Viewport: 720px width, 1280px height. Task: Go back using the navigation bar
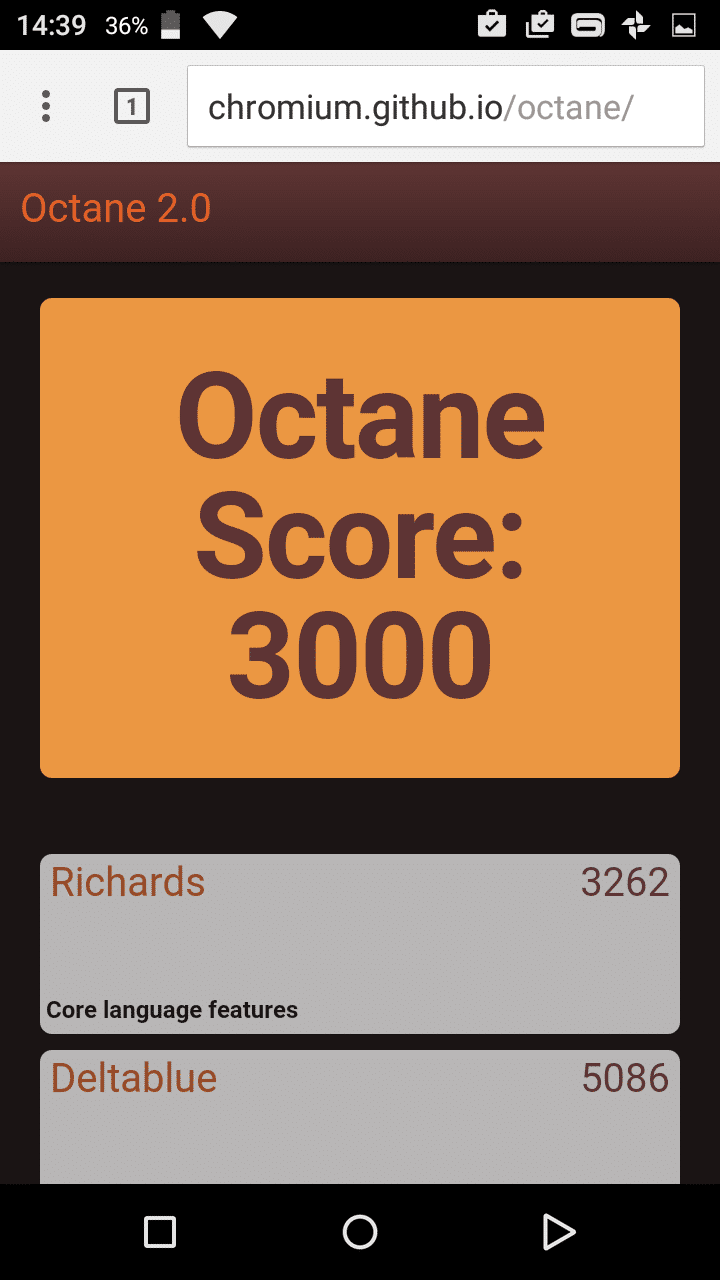[x=559, y=1232]
